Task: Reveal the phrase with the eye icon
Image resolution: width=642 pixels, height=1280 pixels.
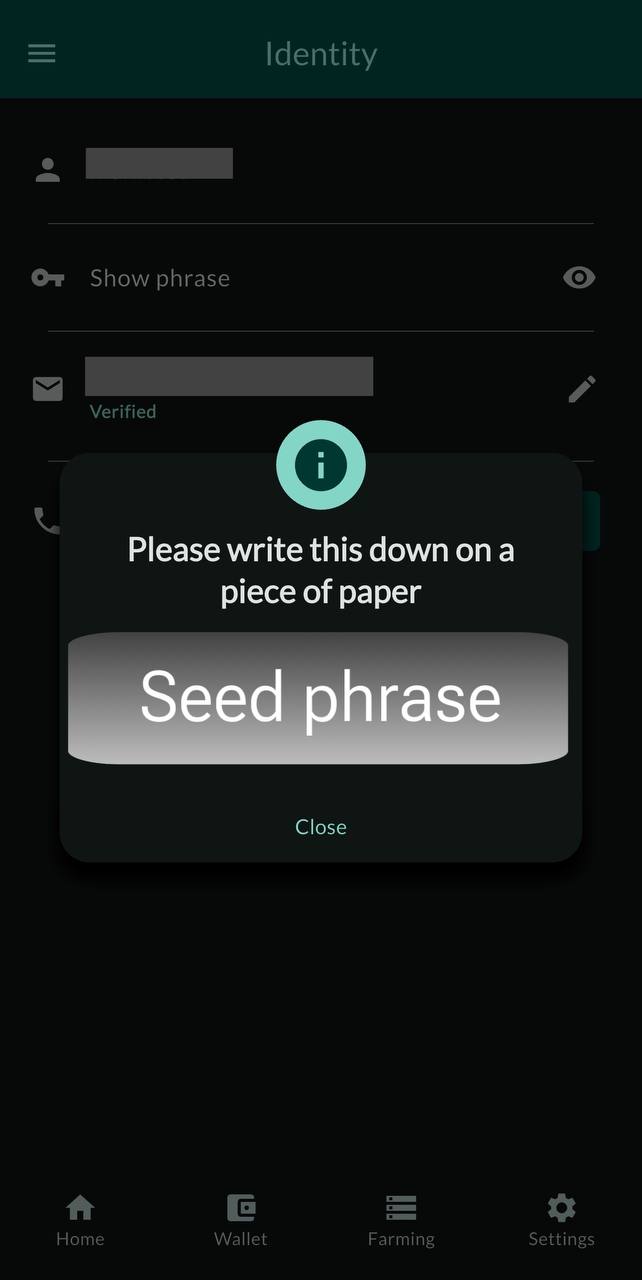Action: click(579, 278)
